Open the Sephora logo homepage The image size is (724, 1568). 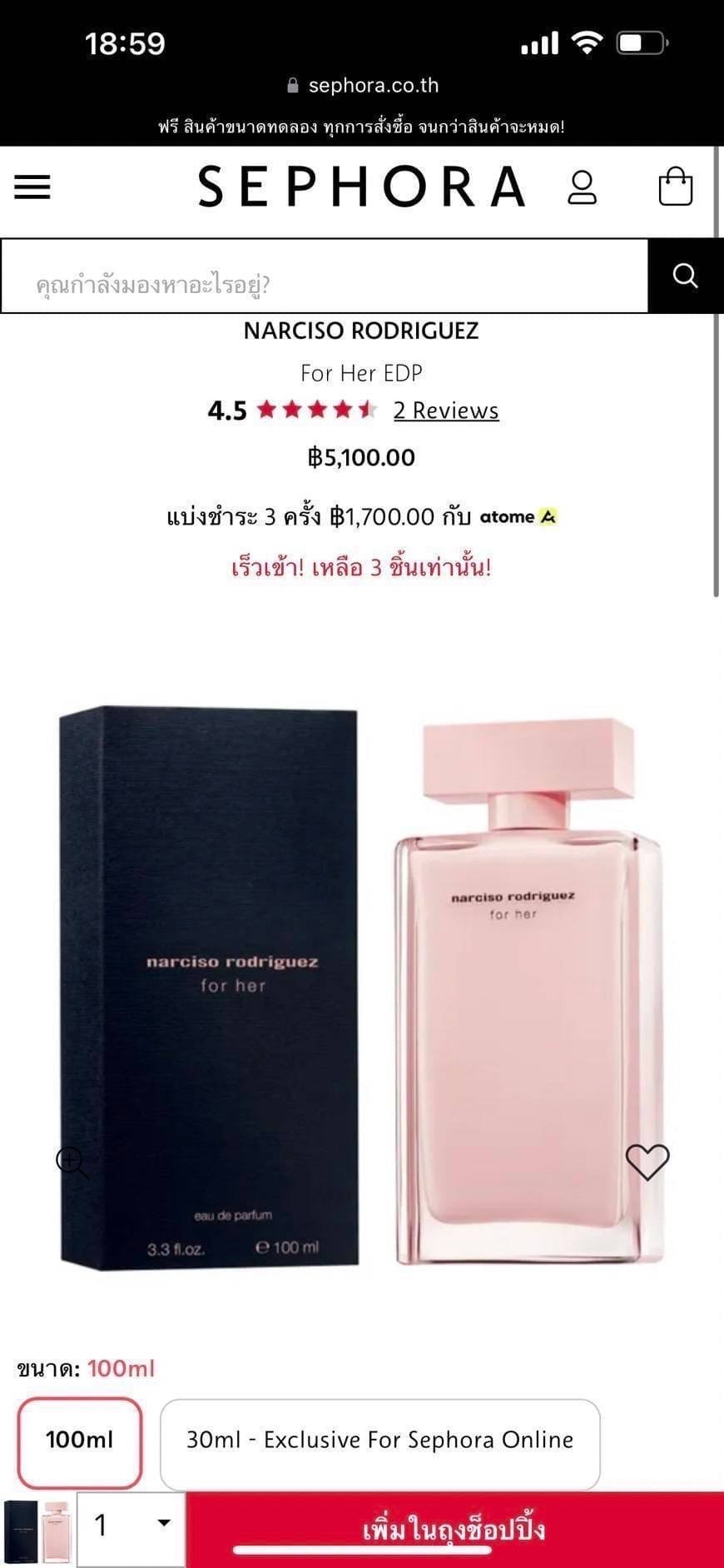361,187
